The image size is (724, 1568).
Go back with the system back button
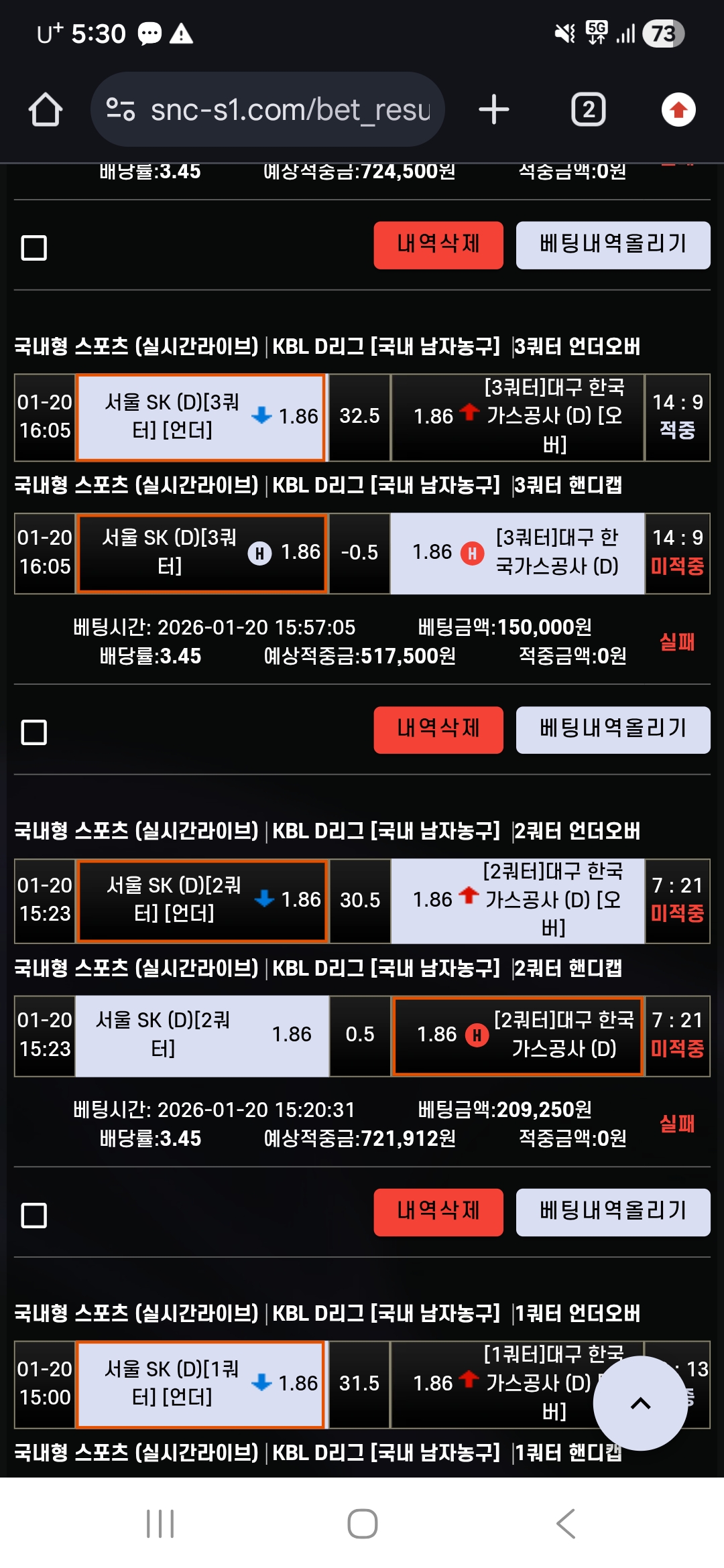click(x=565, y=1524)
